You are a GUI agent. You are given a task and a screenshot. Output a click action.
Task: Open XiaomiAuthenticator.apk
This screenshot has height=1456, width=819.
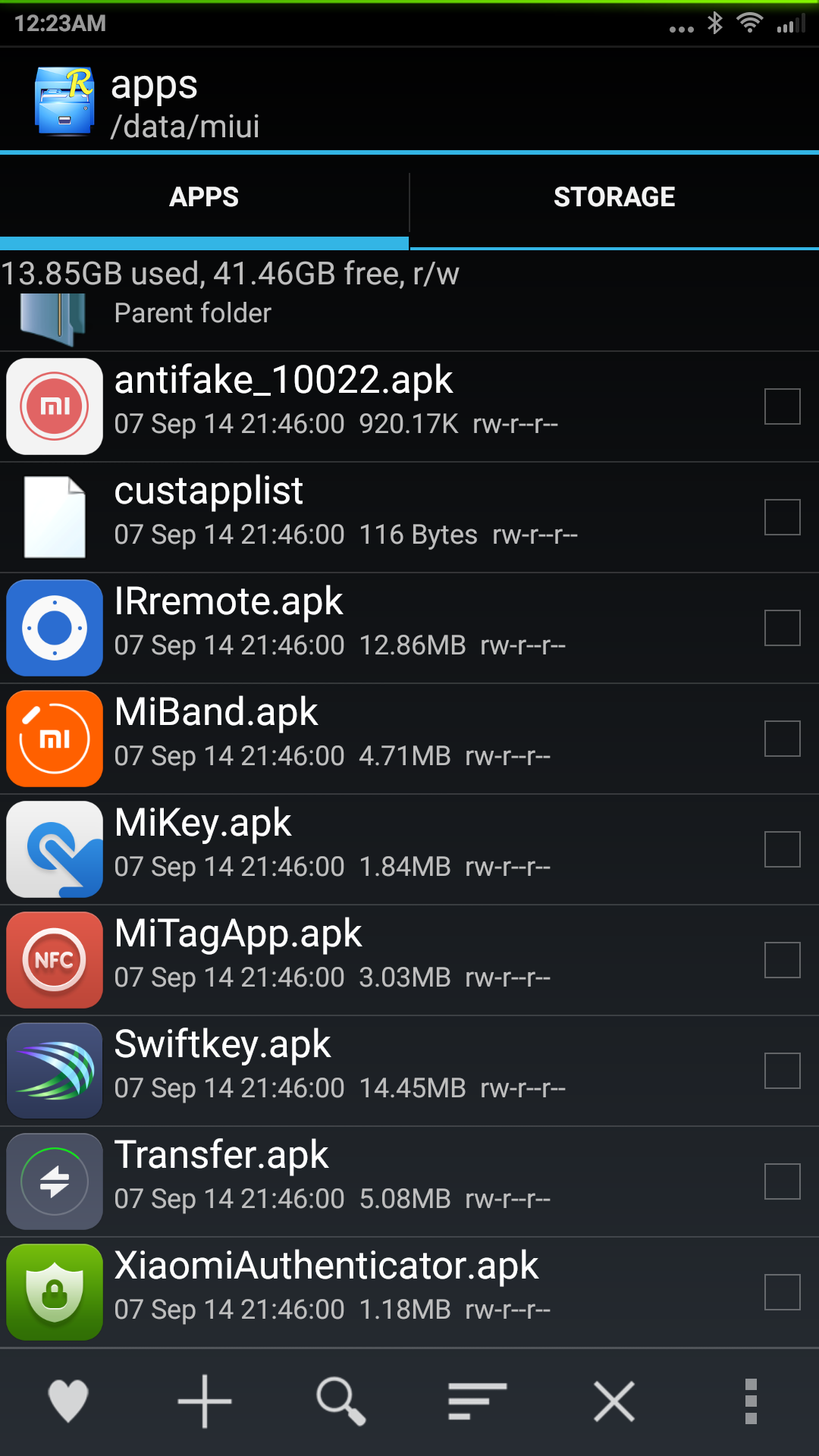(326, 1266)
